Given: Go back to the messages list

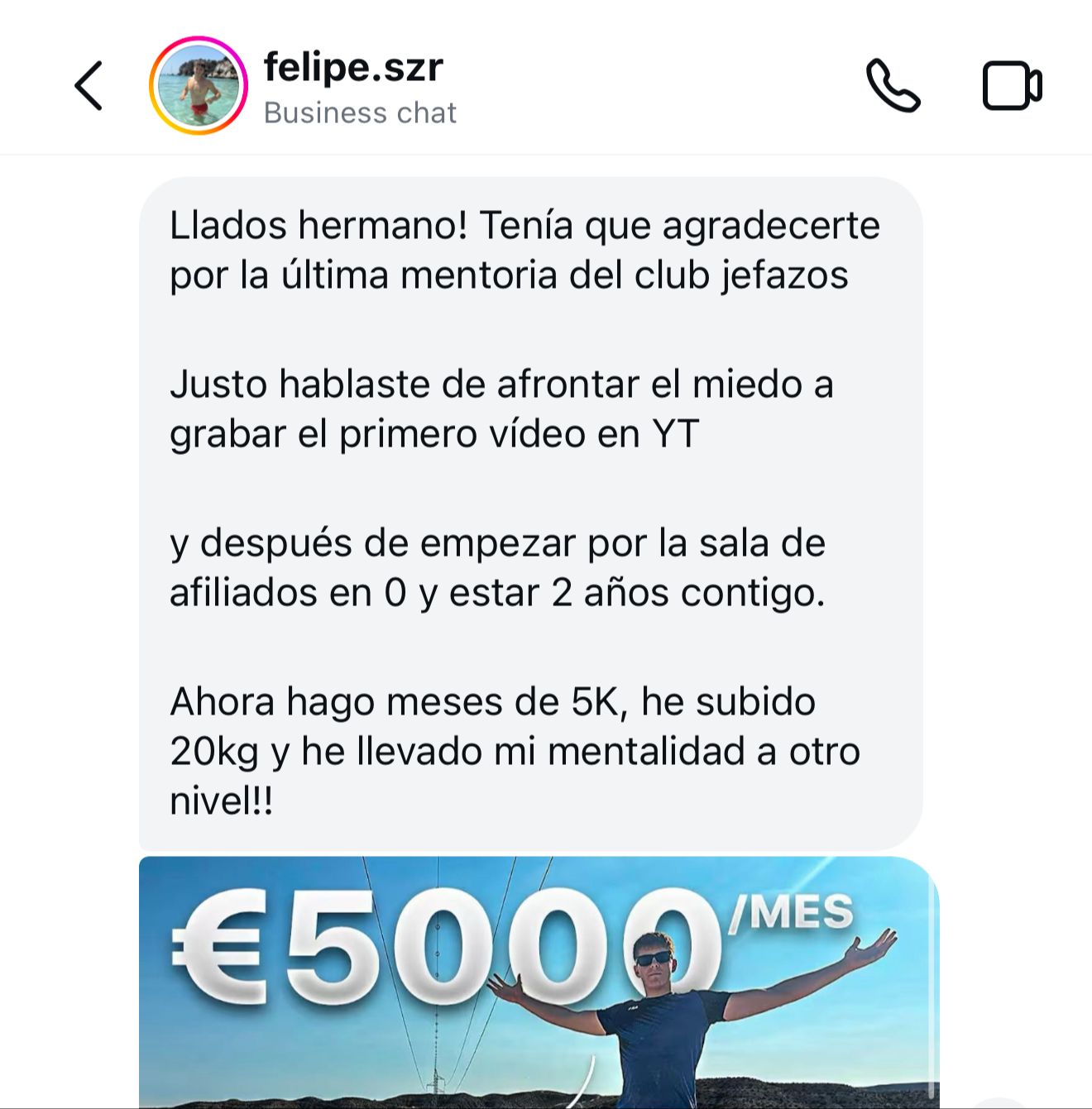Looking at the screenshot, I should 89,86.
